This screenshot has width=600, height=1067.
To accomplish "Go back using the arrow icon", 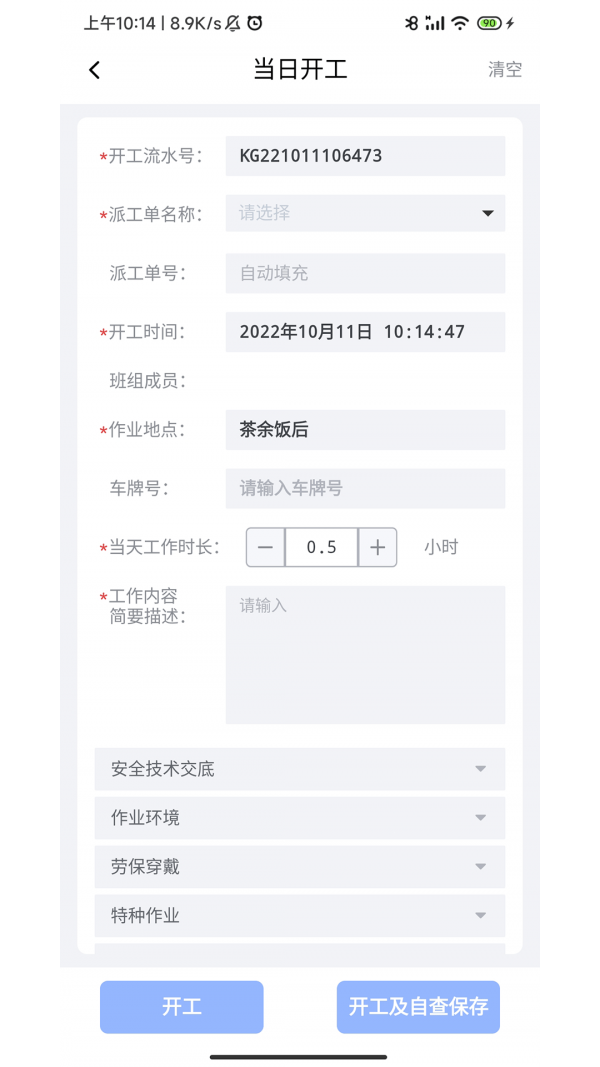I will 95,70.
